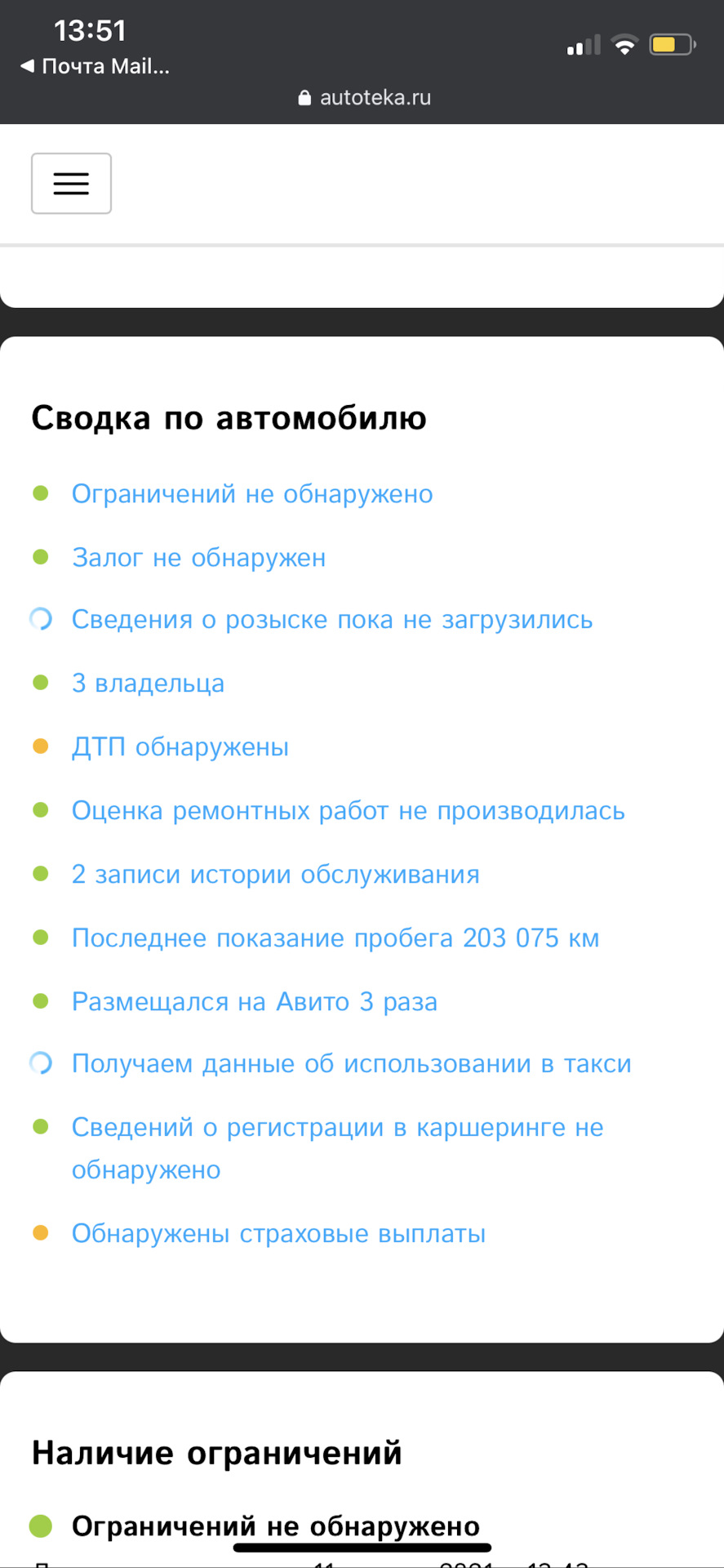Viewport: 724px width, 1568px height.
Task: Open 'Последнее показание пробега 203 075 км'
Action: 335,938
